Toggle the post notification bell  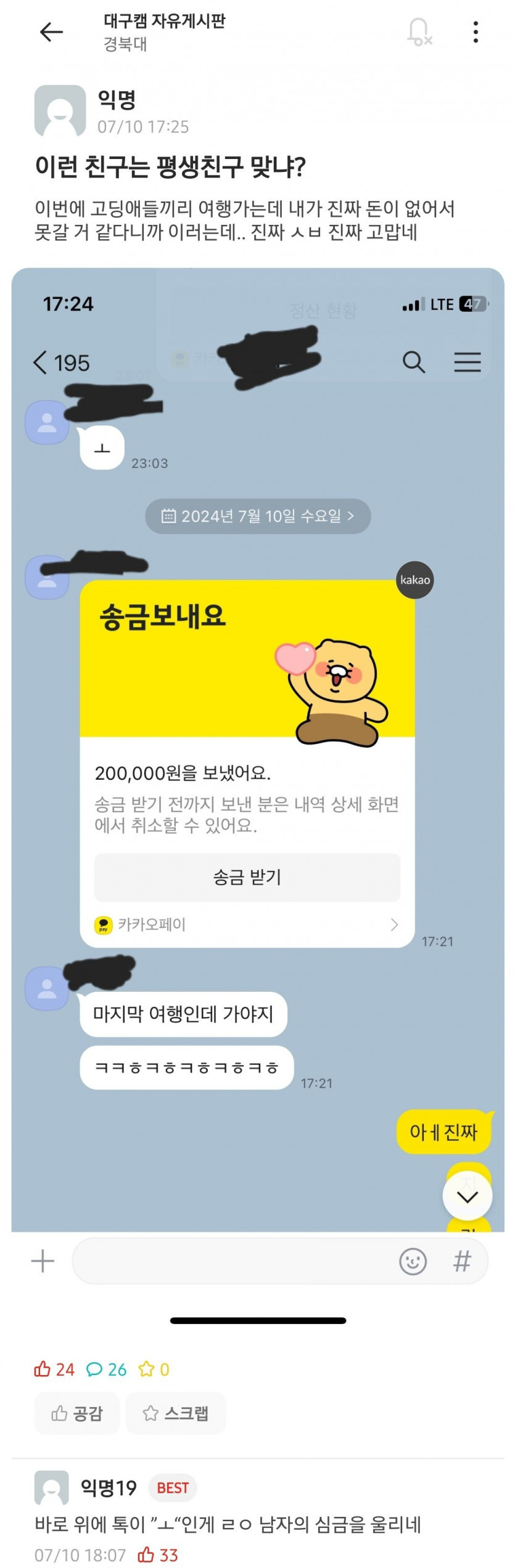[x=419, y=32]
